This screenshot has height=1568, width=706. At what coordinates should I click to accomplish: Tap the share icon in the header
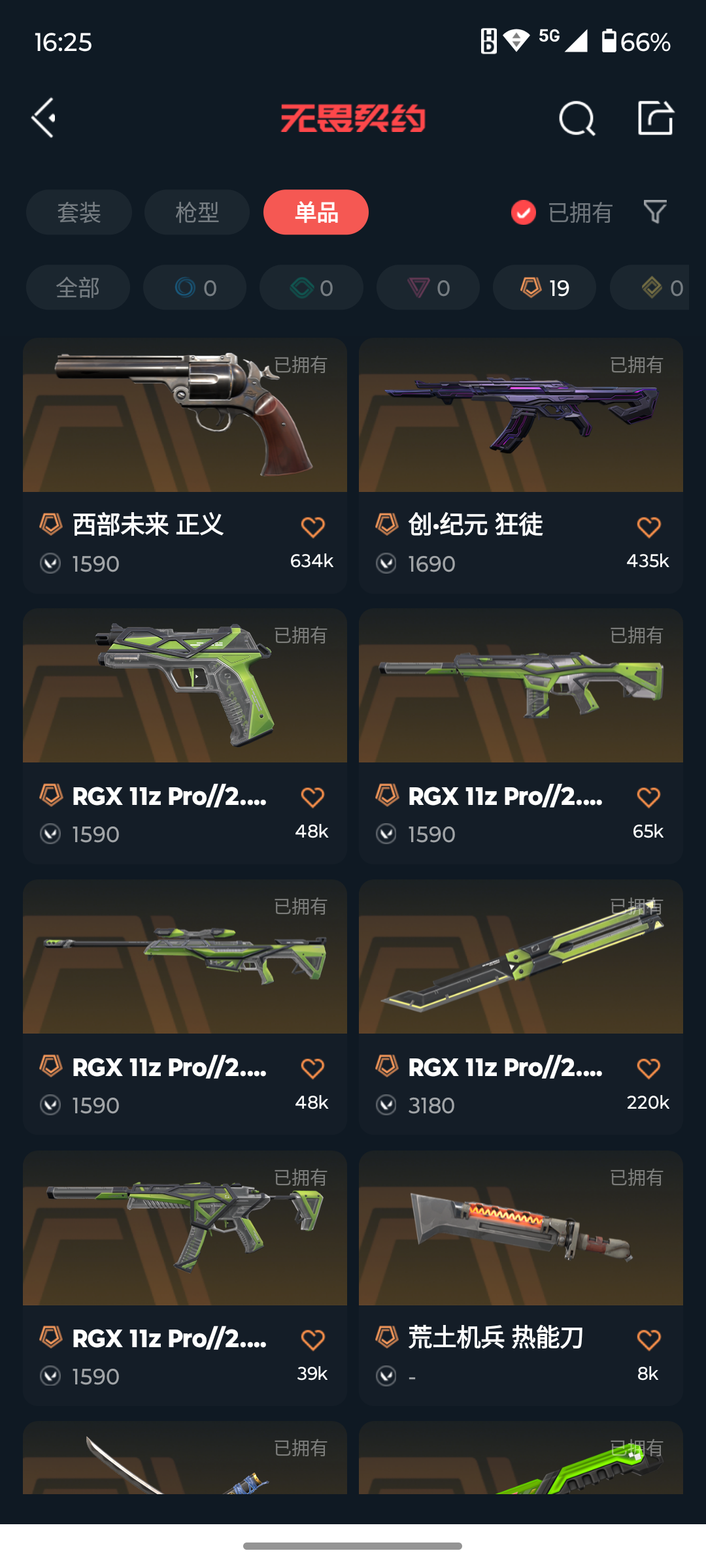(655, 118)
